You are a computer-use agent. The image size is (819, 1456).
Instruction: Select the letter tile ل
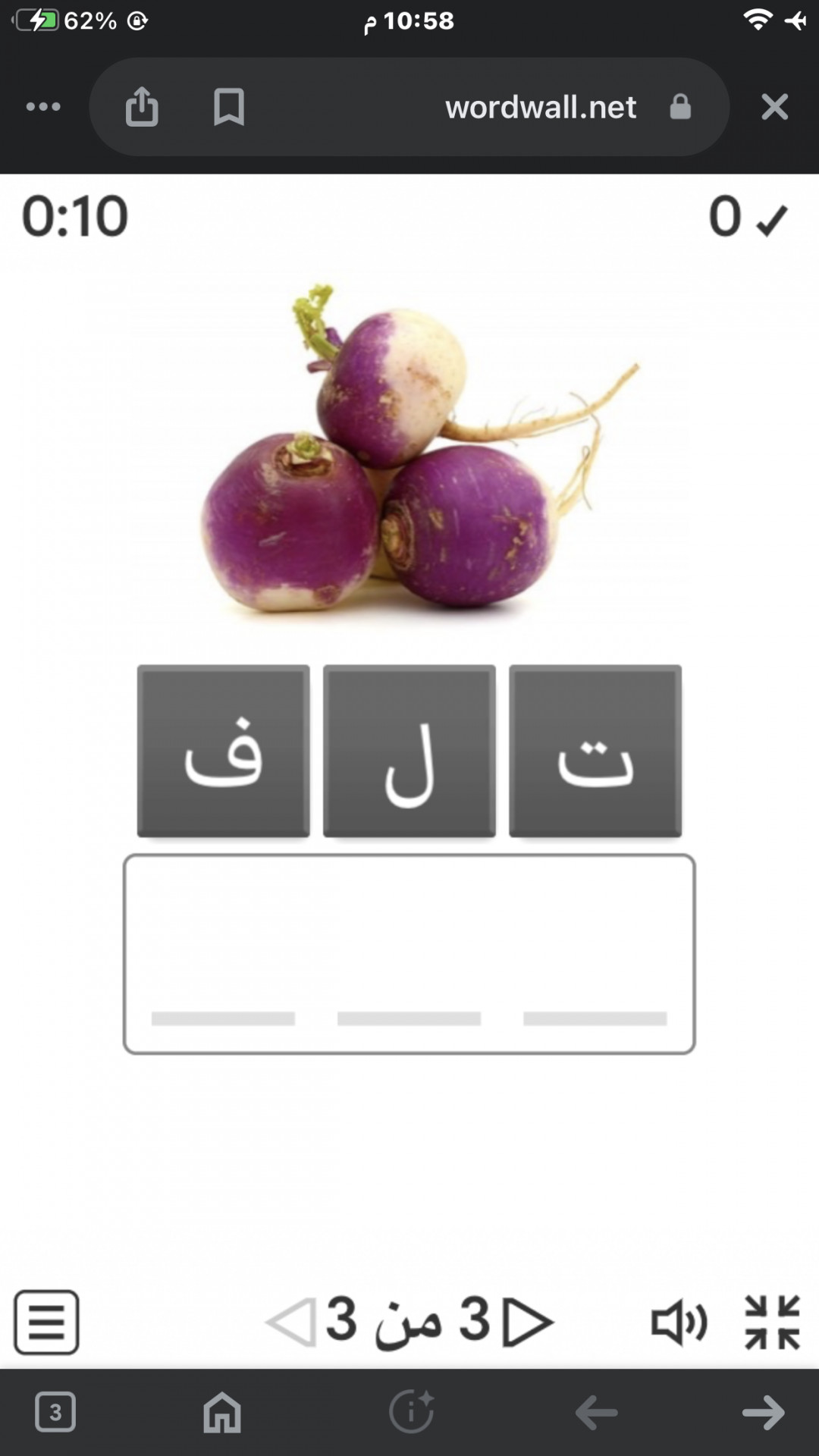pyautogui.click(x=409, y=751)
